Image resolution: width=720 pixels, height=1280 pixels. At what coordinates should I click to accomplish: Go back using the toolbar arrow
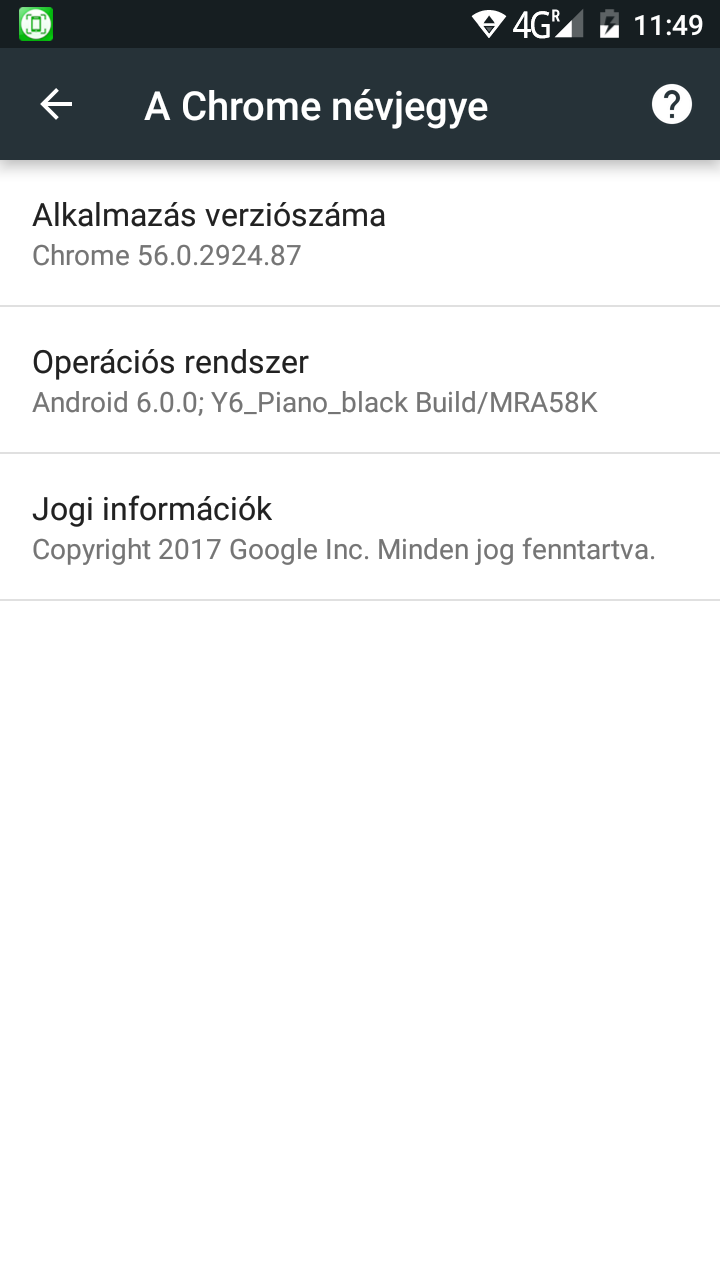56,104
